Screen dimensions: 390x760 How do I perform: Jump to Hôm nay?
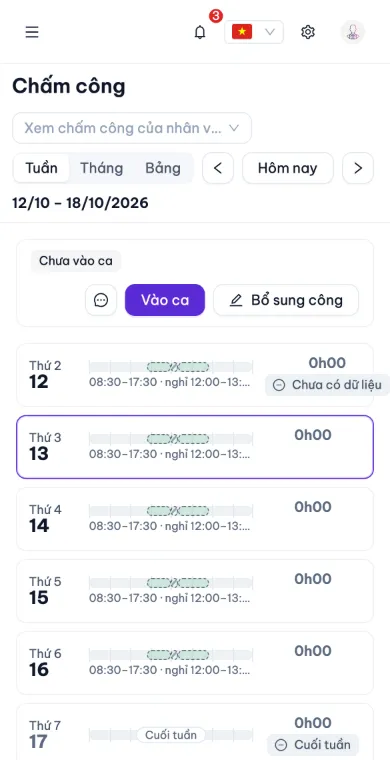(288, 168)
